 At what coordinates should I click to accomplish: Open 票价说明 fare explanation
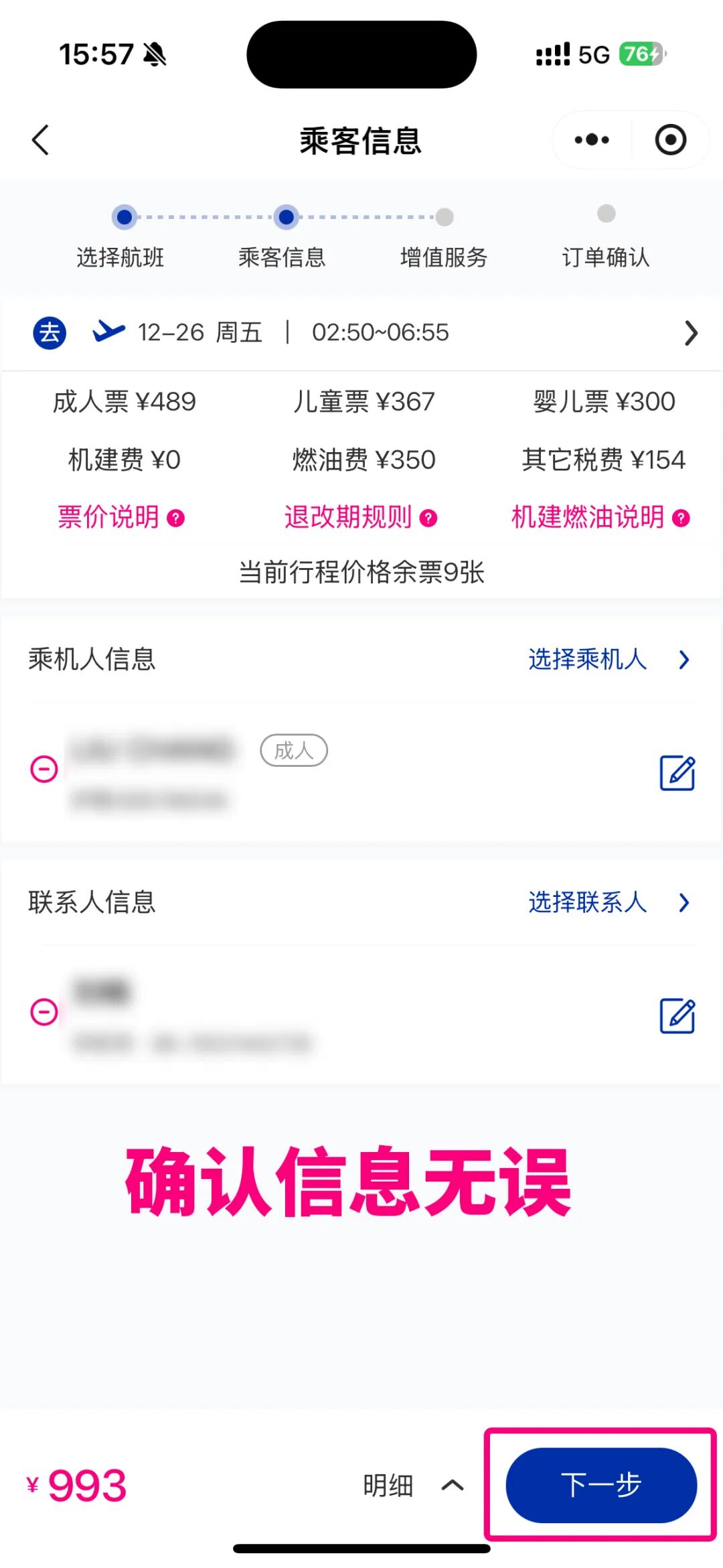click(120, 517)
